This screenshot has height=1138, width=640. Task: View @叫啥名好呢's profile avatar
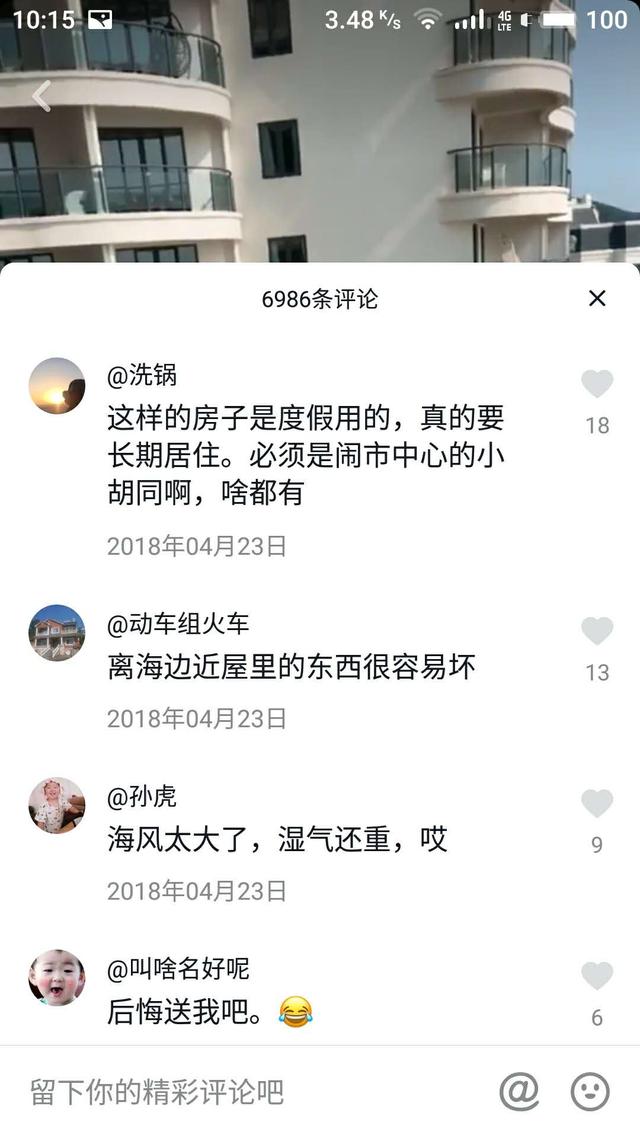pos(57,977)
